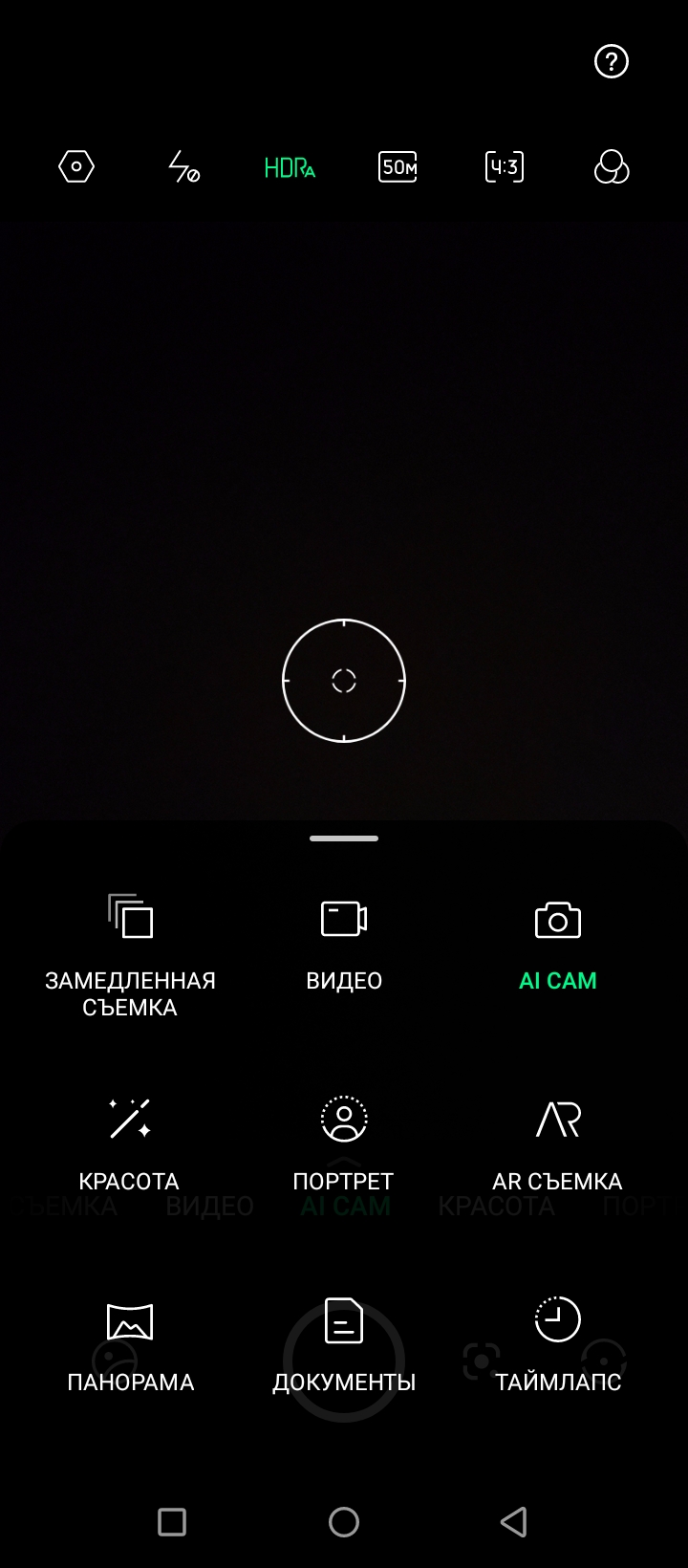Select ЗАМЕДЛЕННАЯ СЪЕМКА mode
The width and height of the screenshot is (688, 1568).
131,951
